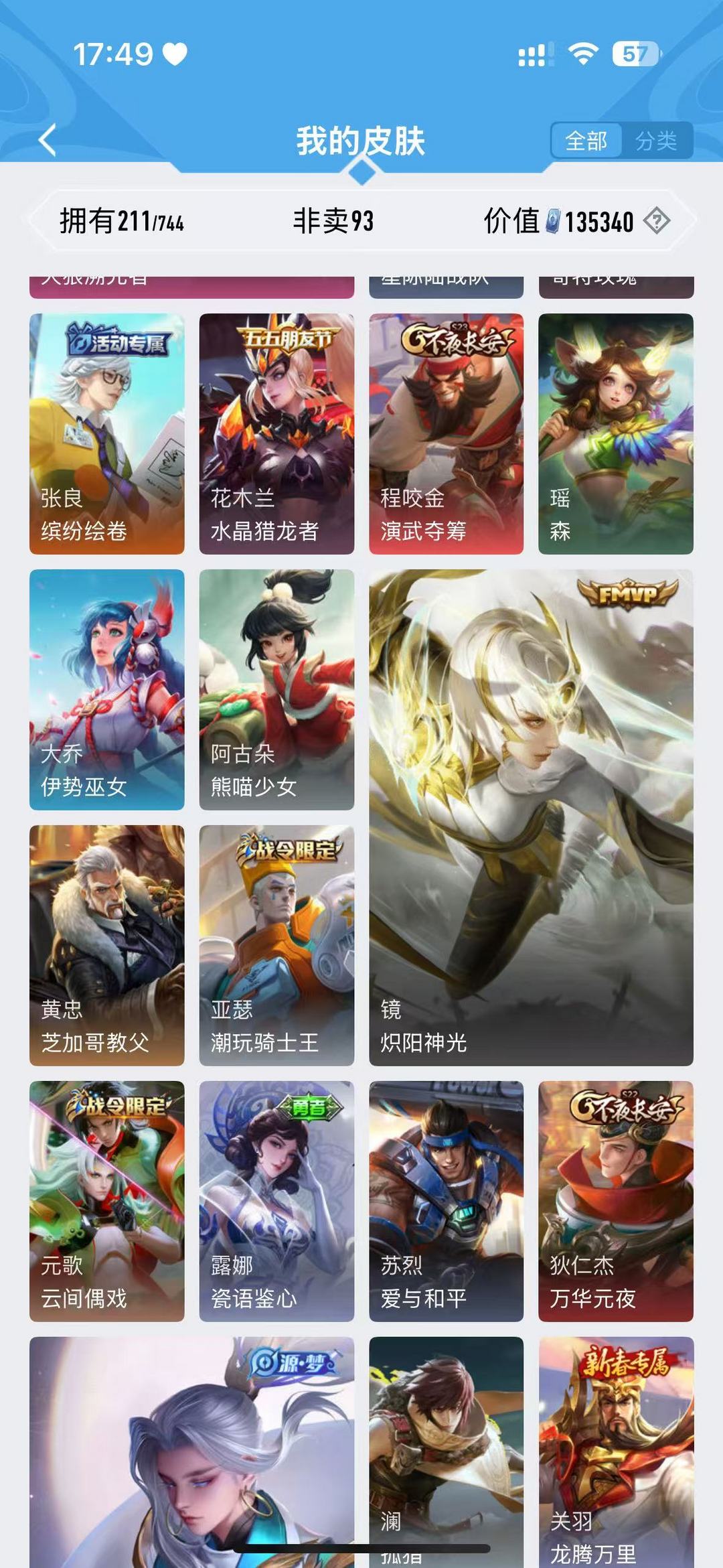Switch to the 分类 tab

(x=659, y=141)
